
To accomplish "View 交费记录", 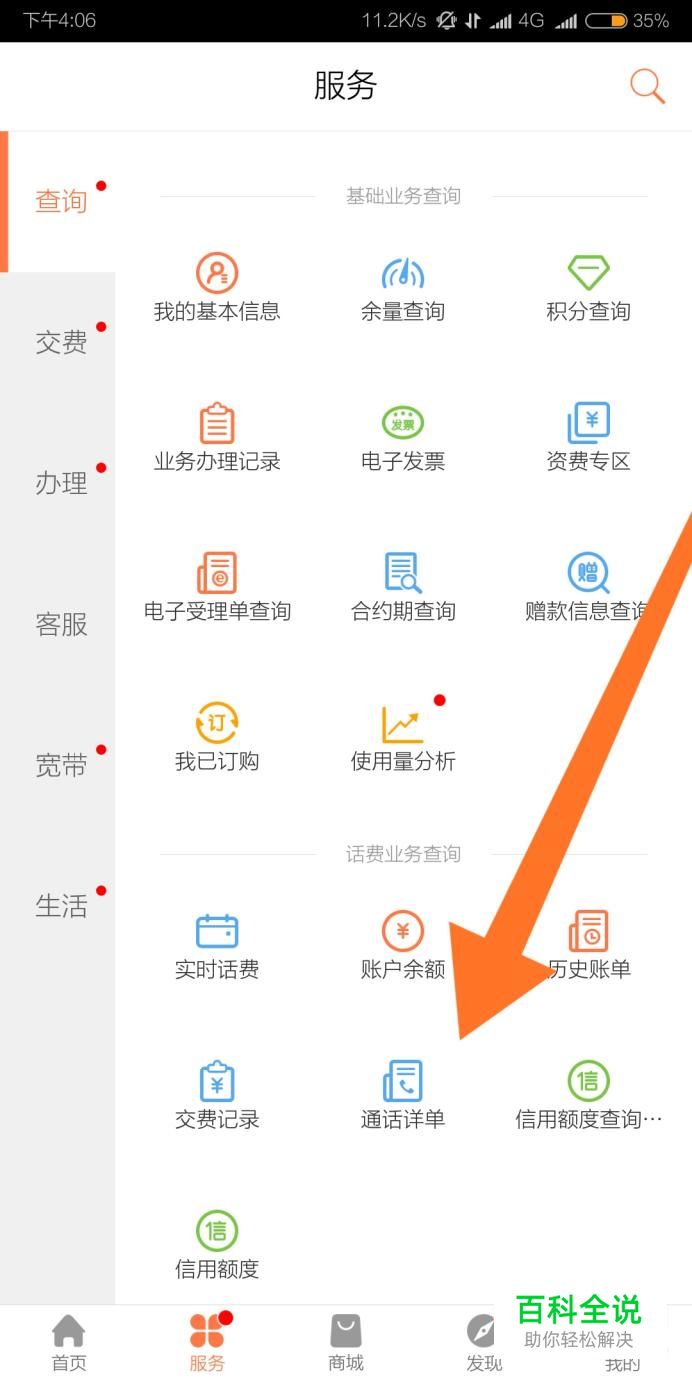I will [217, 1096].
